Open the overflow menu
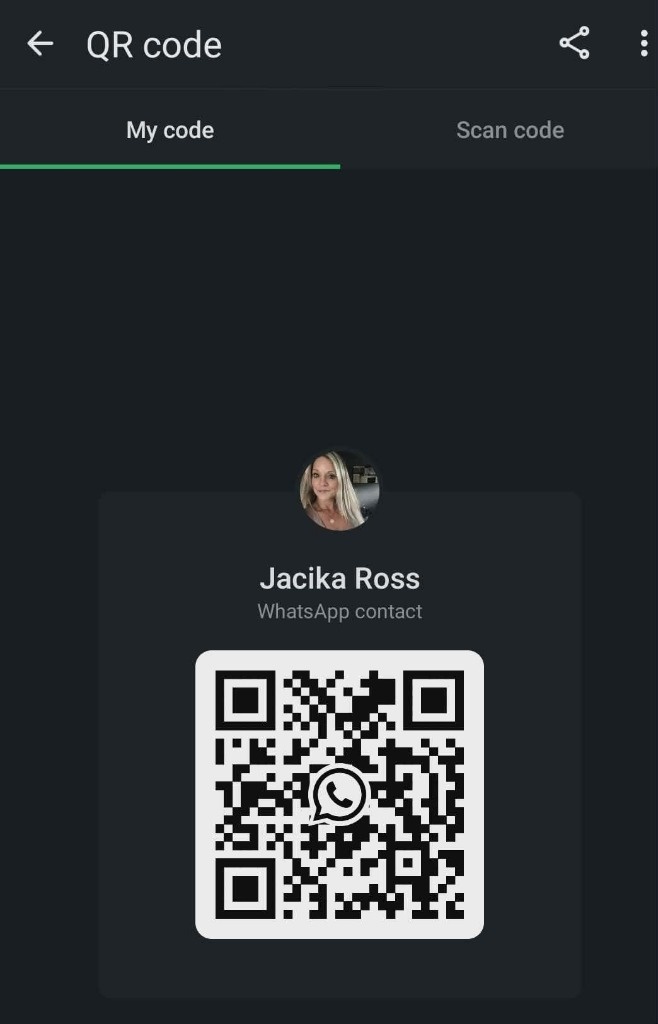This screenshot has height=1024, width=658. 643,44
